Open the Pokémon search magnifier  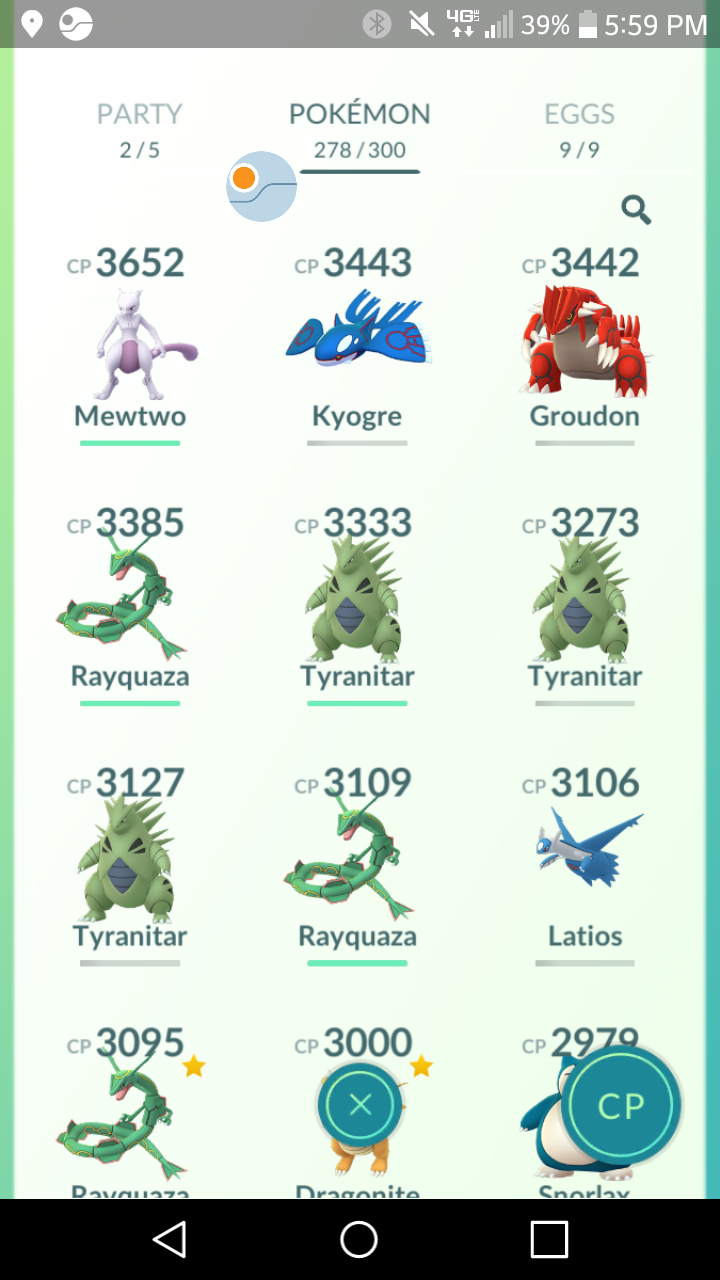click(636, 210)
